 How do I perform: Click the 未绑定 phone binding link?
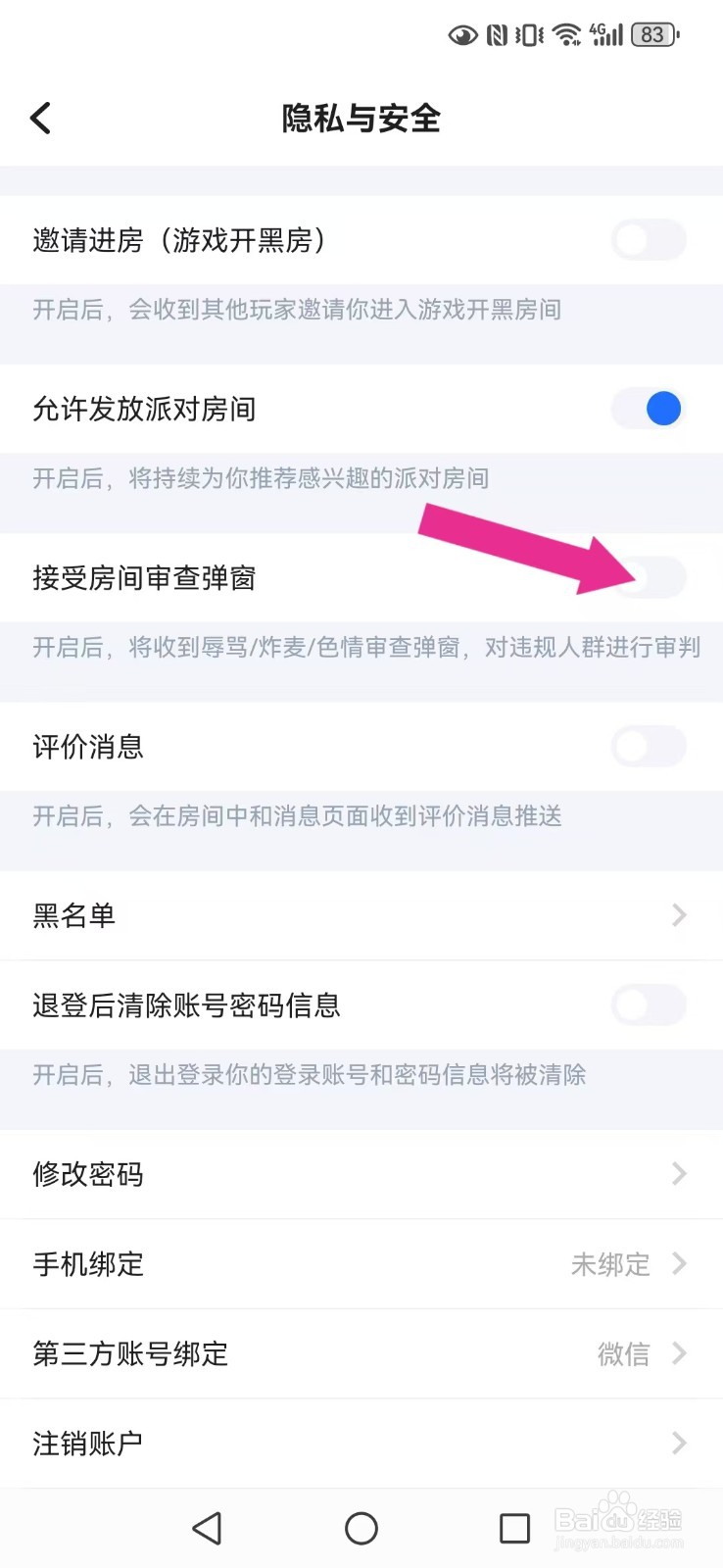click(611, 1264)
